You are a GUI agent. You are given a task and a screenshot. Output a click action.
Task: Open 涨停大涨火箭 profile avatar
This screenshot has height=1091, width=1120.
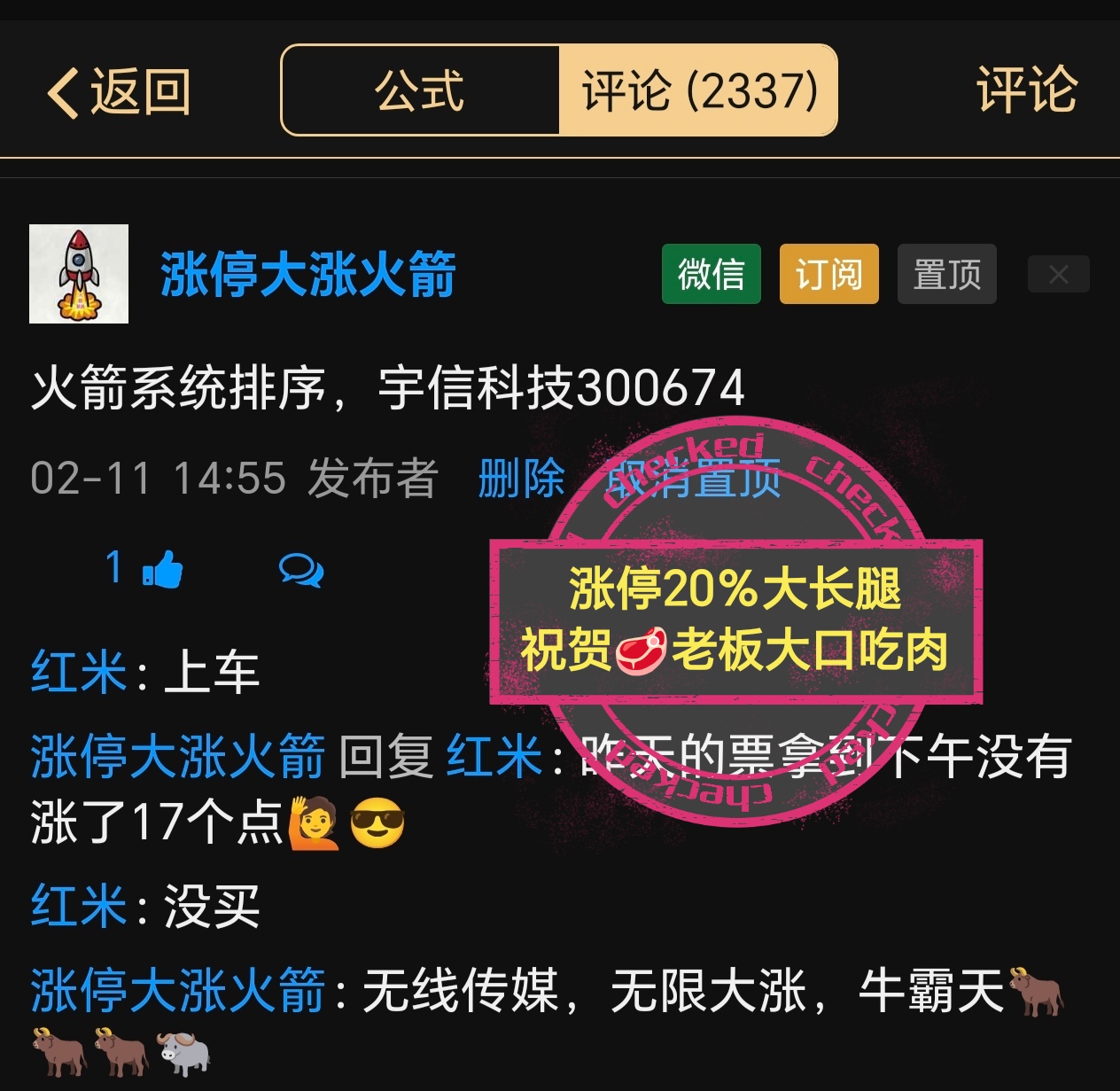coord(79,274)
